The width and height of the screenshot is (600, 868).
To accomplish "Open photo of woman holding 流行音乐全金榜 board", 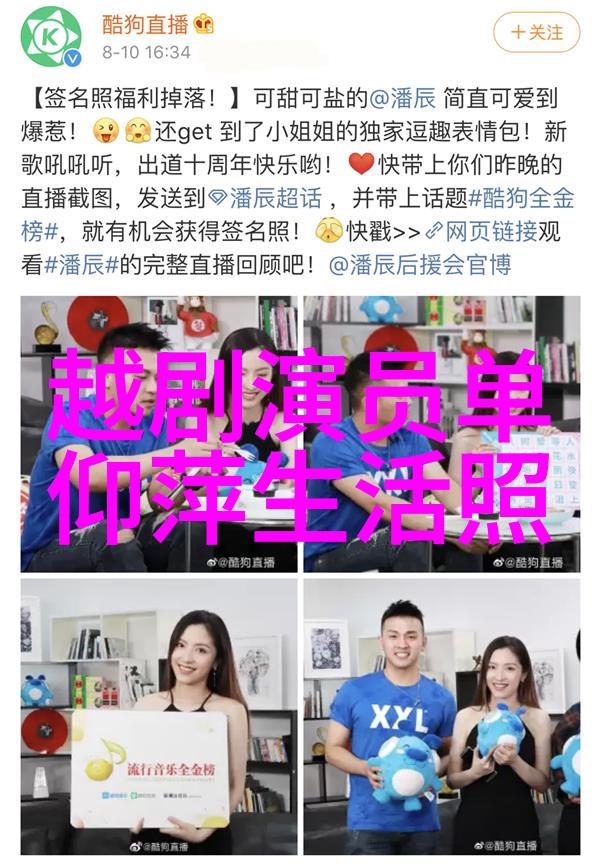I will 159,716.
